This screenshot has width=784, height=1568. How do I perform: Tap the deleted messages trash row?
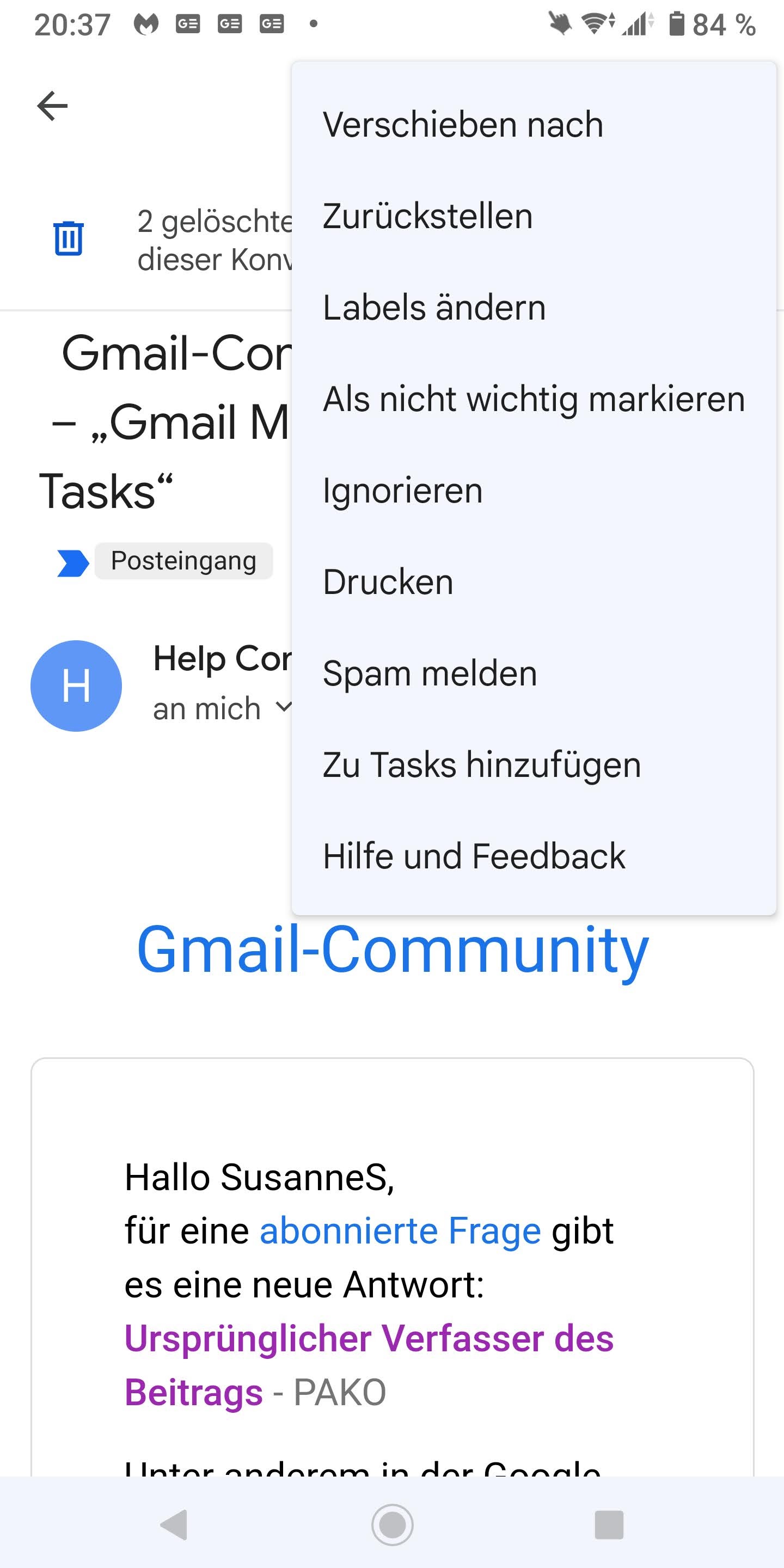click(146, 240)
